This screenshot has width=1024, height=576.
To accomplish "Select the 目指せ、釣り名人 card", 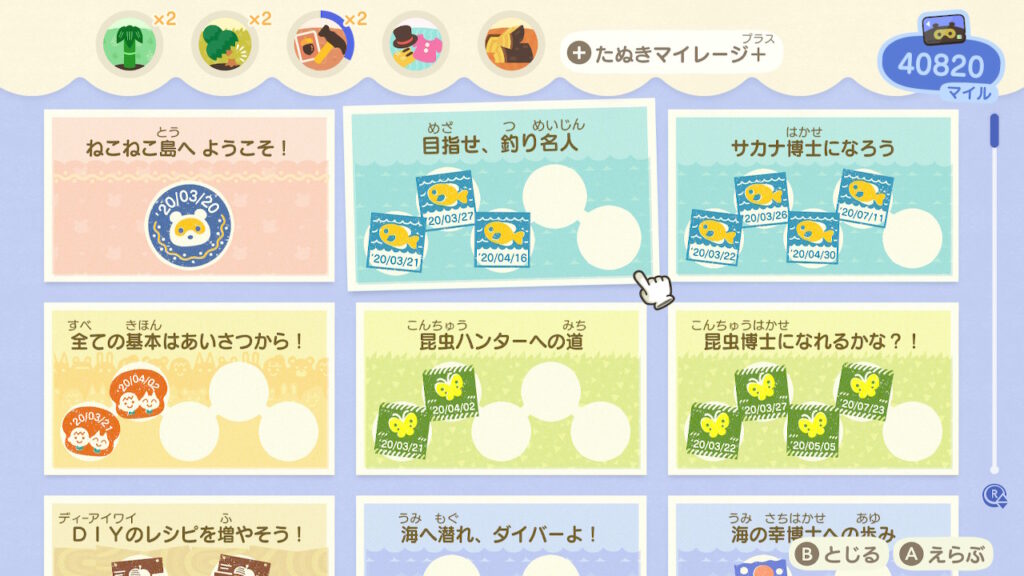I will [498, 195].
